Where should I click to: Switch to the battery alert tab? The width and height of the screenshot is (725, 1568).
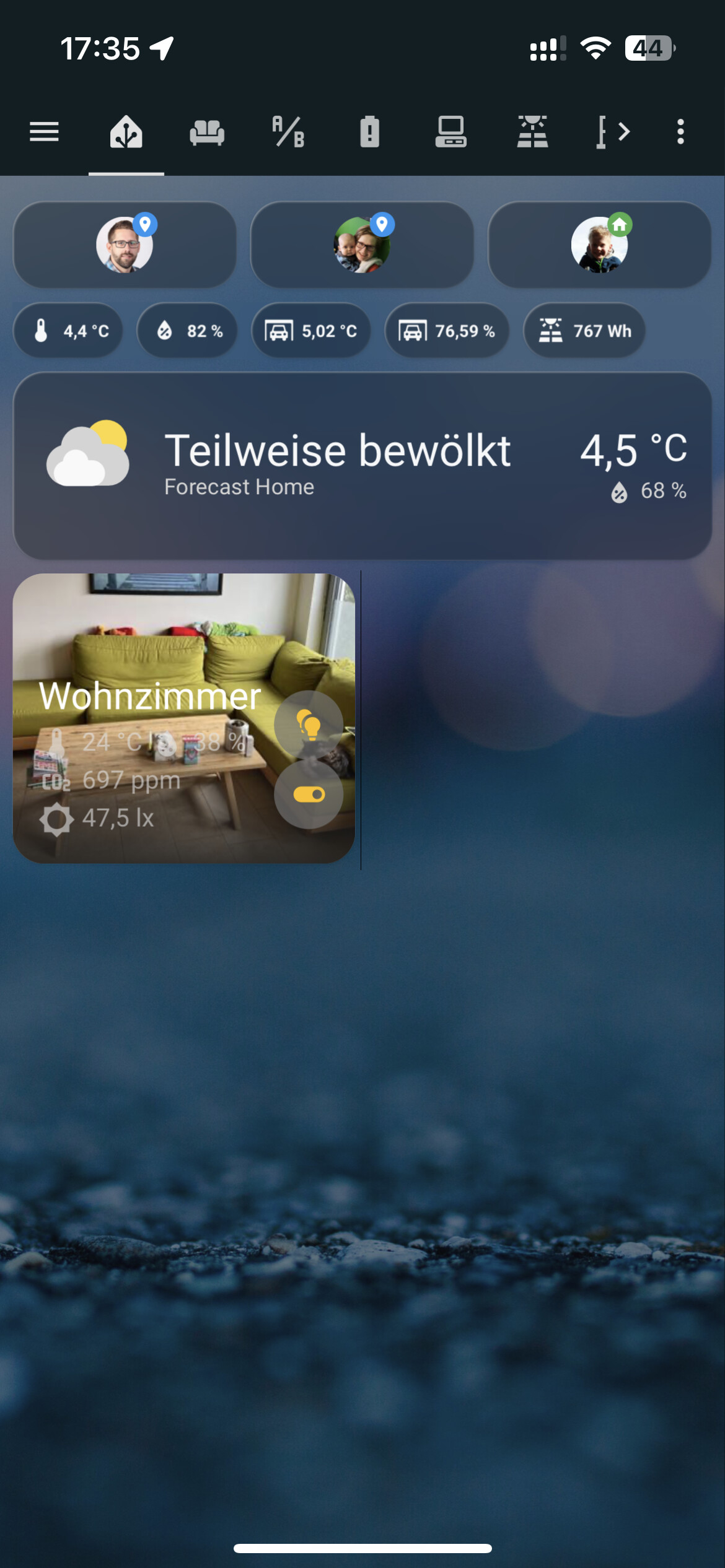(x=369, y=132)
